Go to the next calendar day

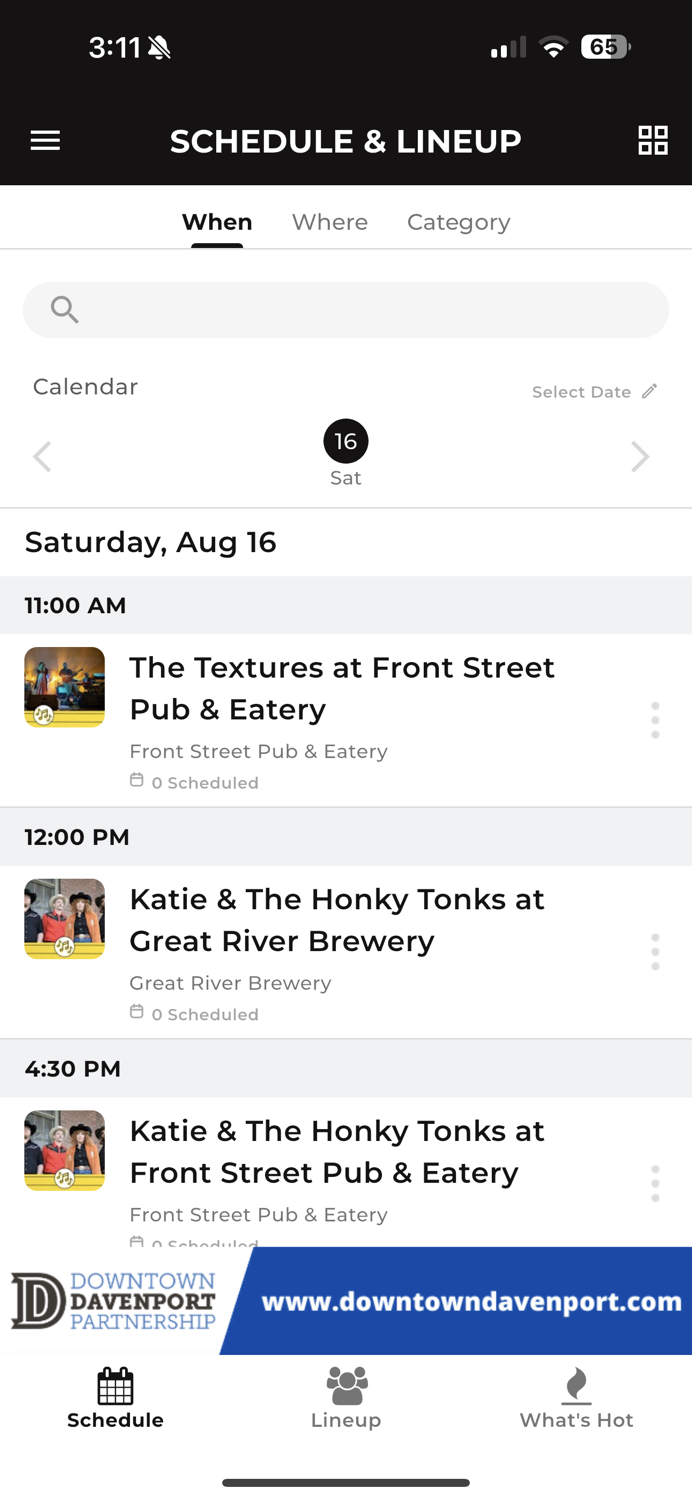pos(640,457)
